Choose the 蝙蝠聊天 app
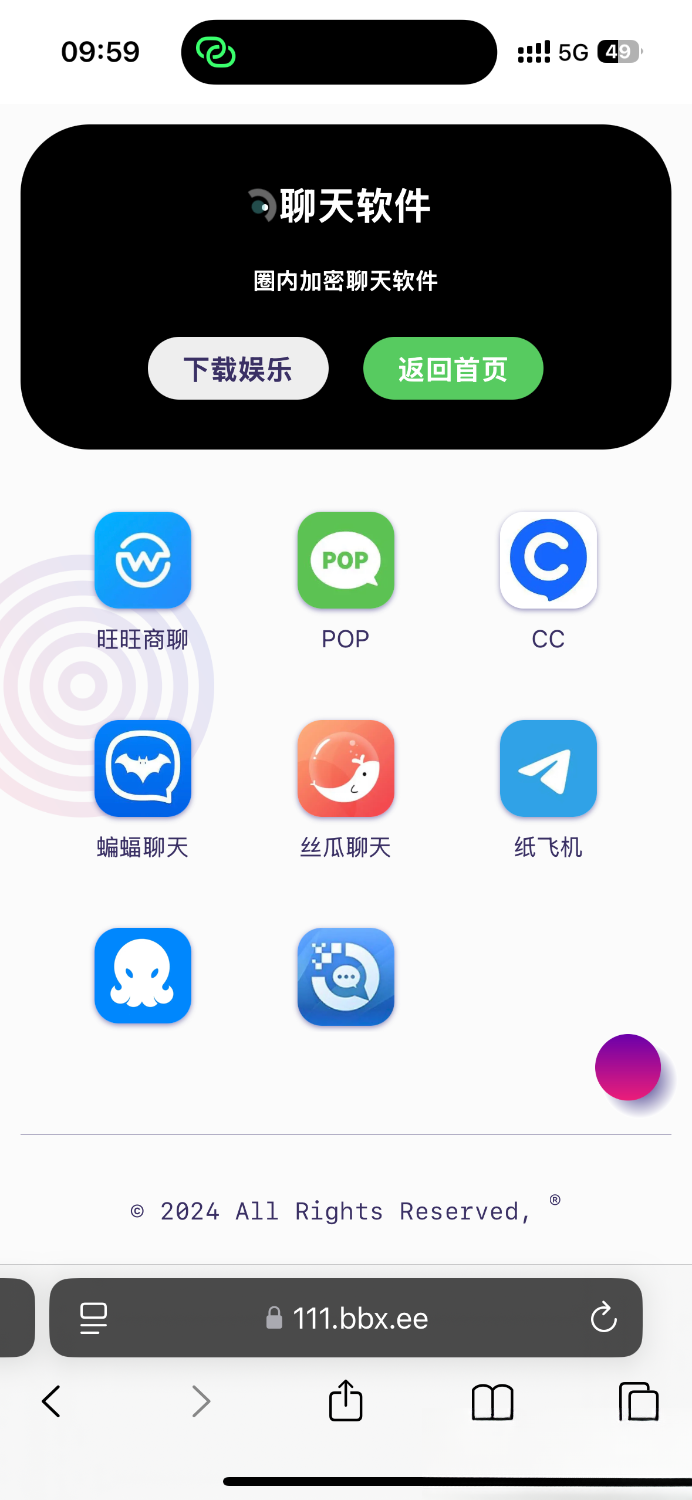This screenshot has height=1500, width=692. [x=143, y=768]
